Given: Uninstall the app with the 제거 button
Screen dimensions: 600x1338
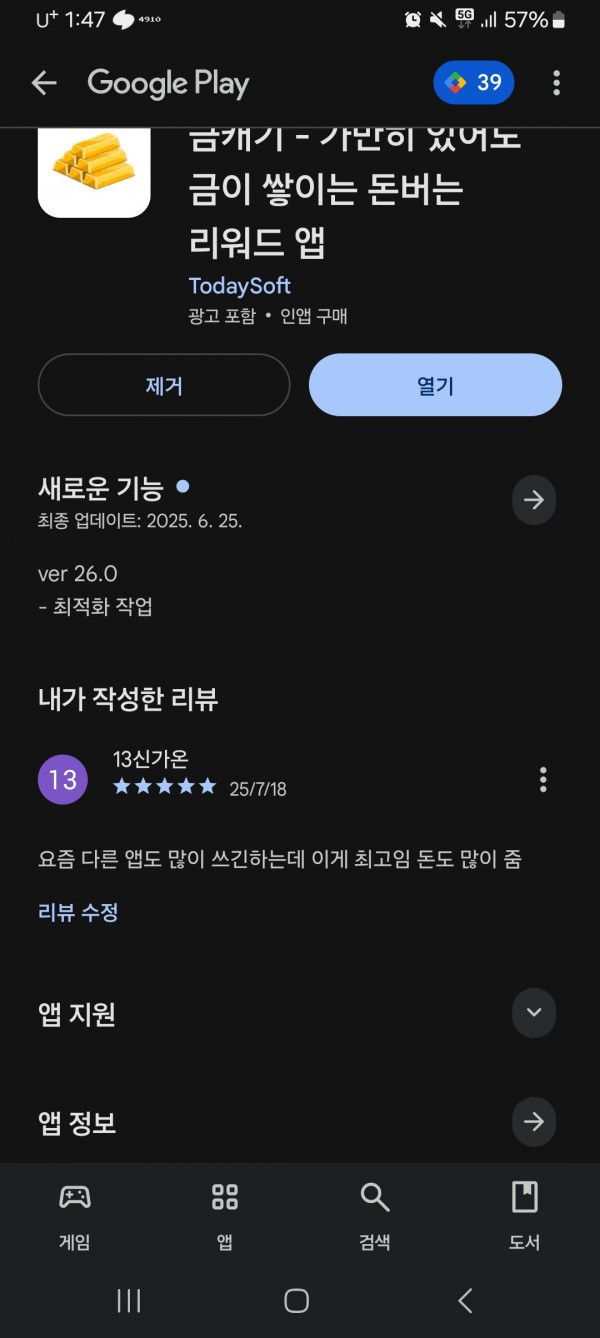Looking at the screenshot, I should [164, 385].
